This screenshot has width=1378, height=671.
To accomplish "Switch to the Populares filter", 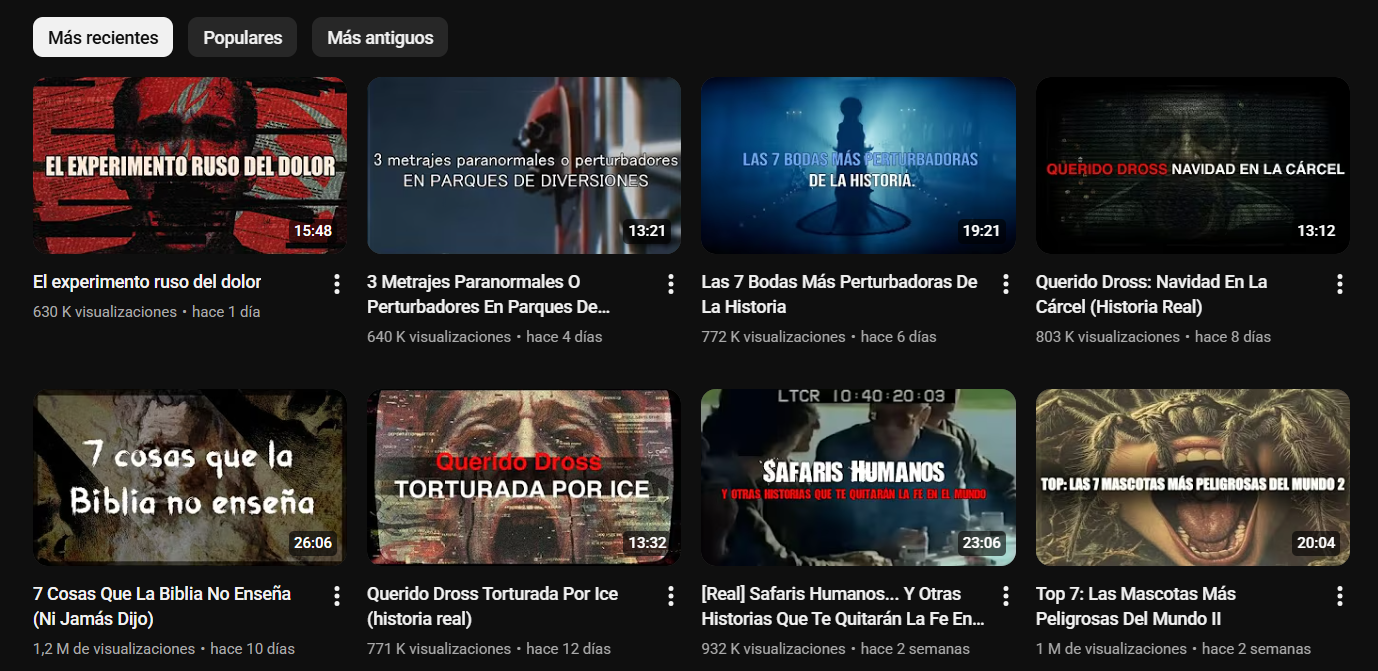I will (x=242, y=38).
